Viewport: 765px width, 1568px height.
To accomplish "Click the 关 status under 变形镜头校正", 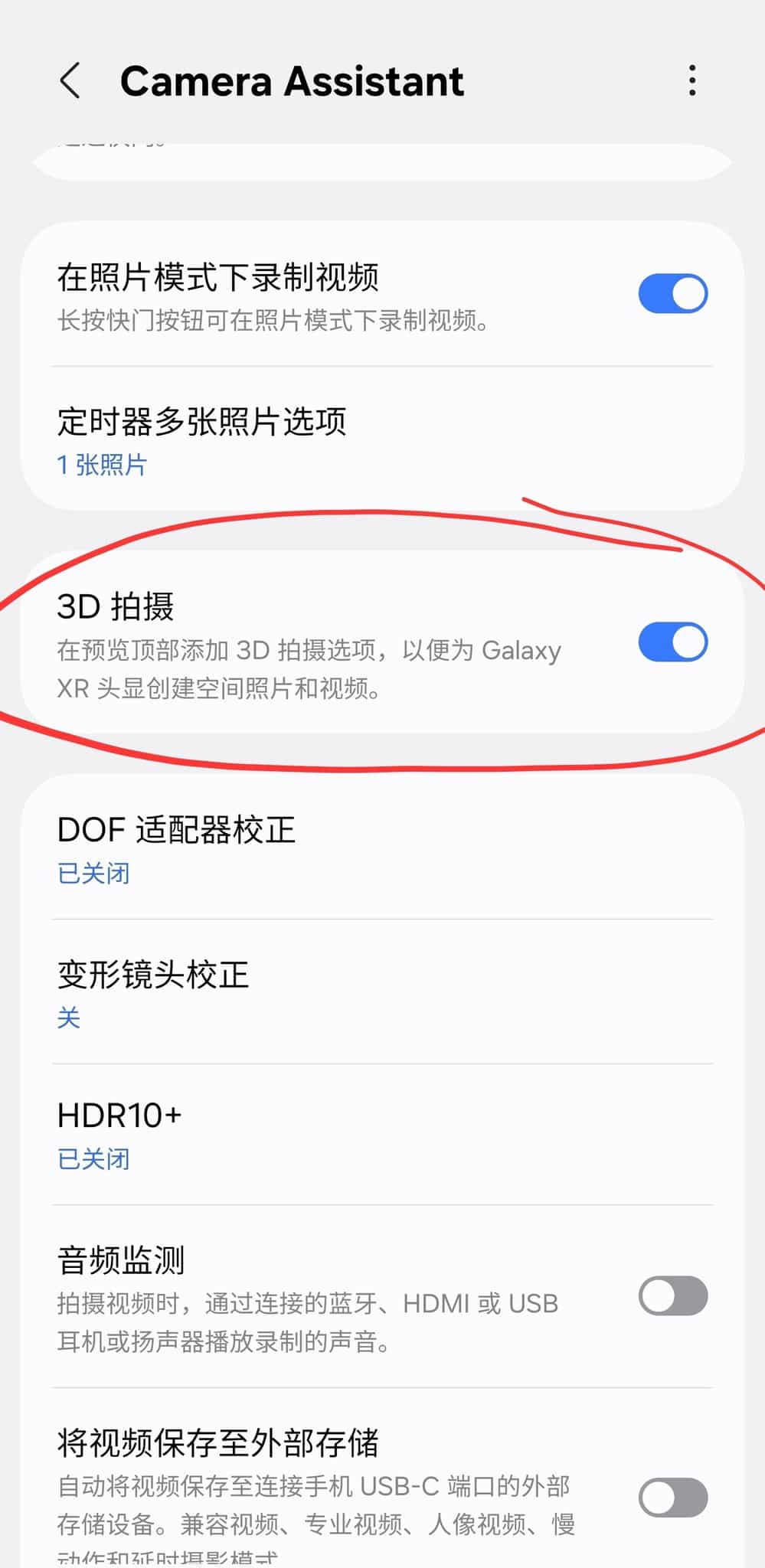I will pyautogui.click(x=68, y=1018).
